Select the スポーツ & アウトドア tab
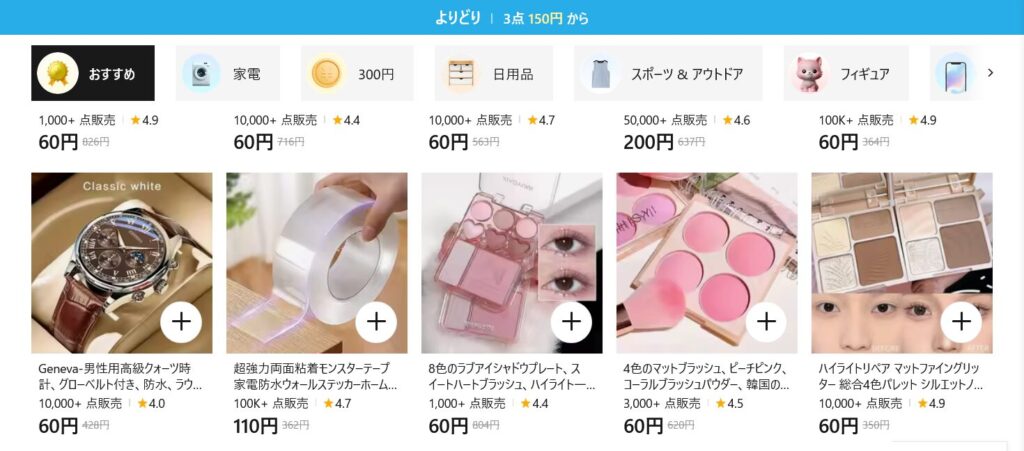The height and width of the screenshot is (451, 1024). click(669, 73)
